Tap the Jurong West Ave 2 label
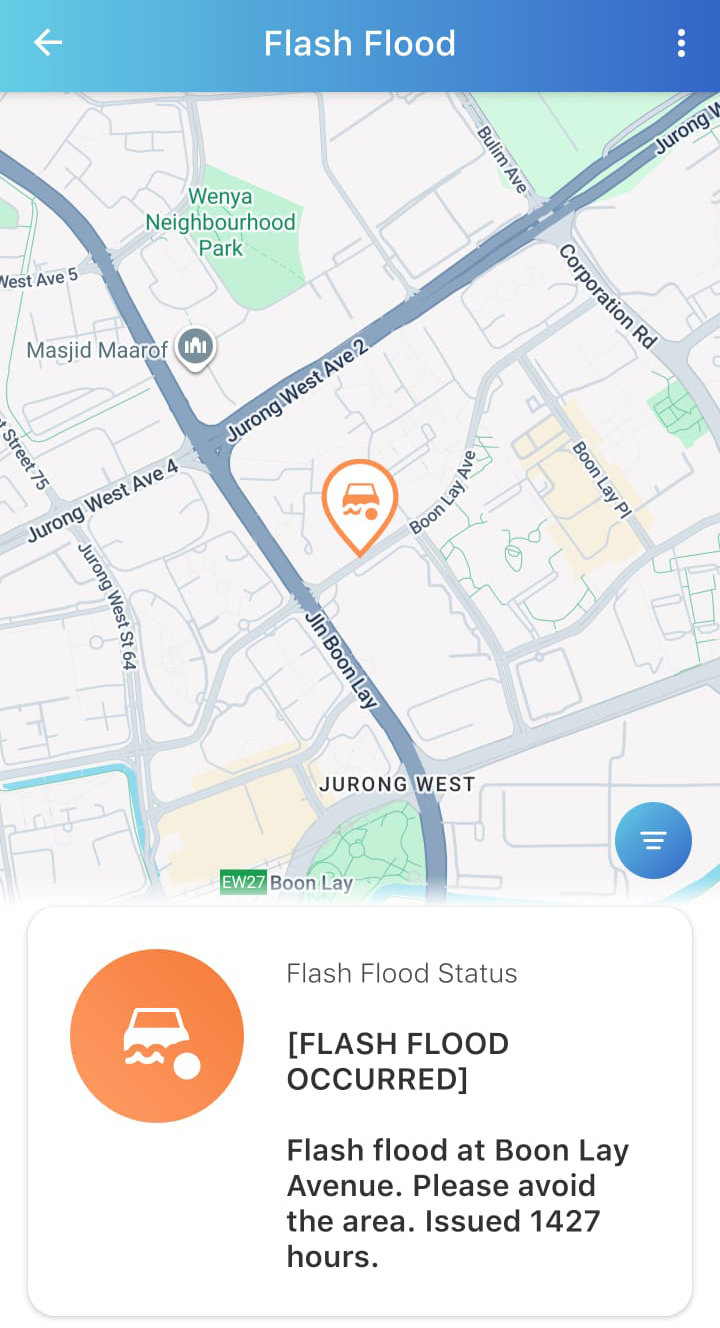The image size is (720, 1328). point(295,390)
